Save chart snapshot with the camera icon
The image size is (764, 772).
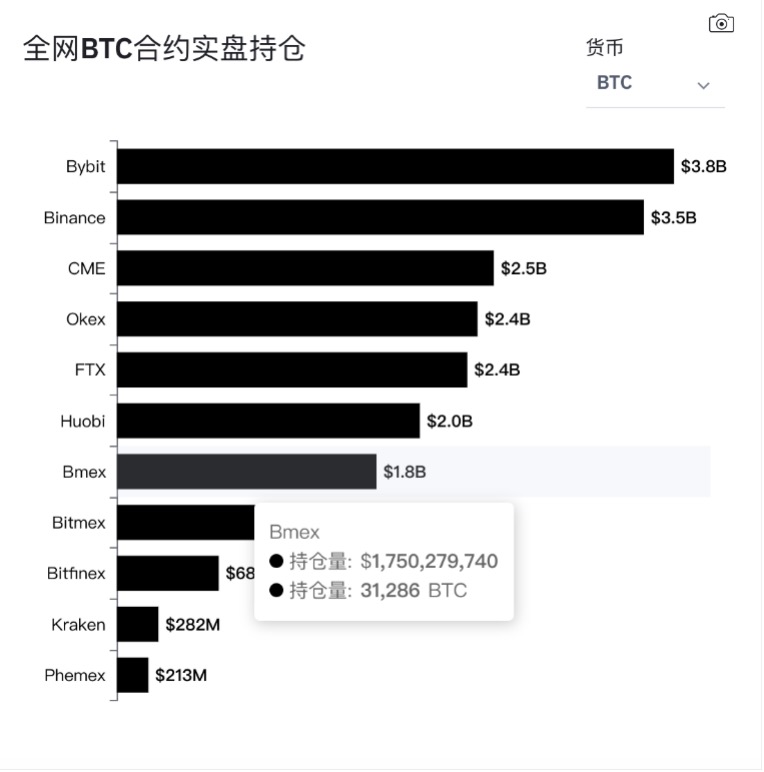pyautogui.click(x=721, y=24)
